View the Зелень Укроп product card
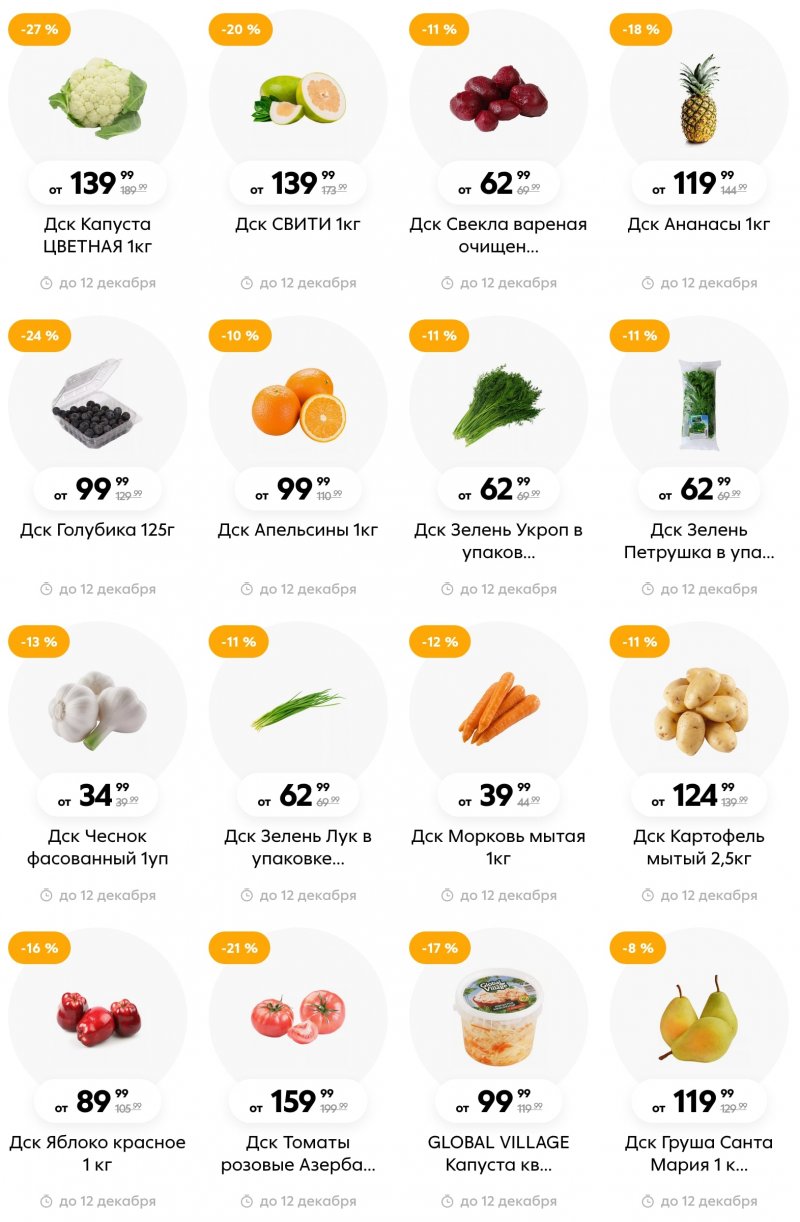800x1222 pixels. 498,406
